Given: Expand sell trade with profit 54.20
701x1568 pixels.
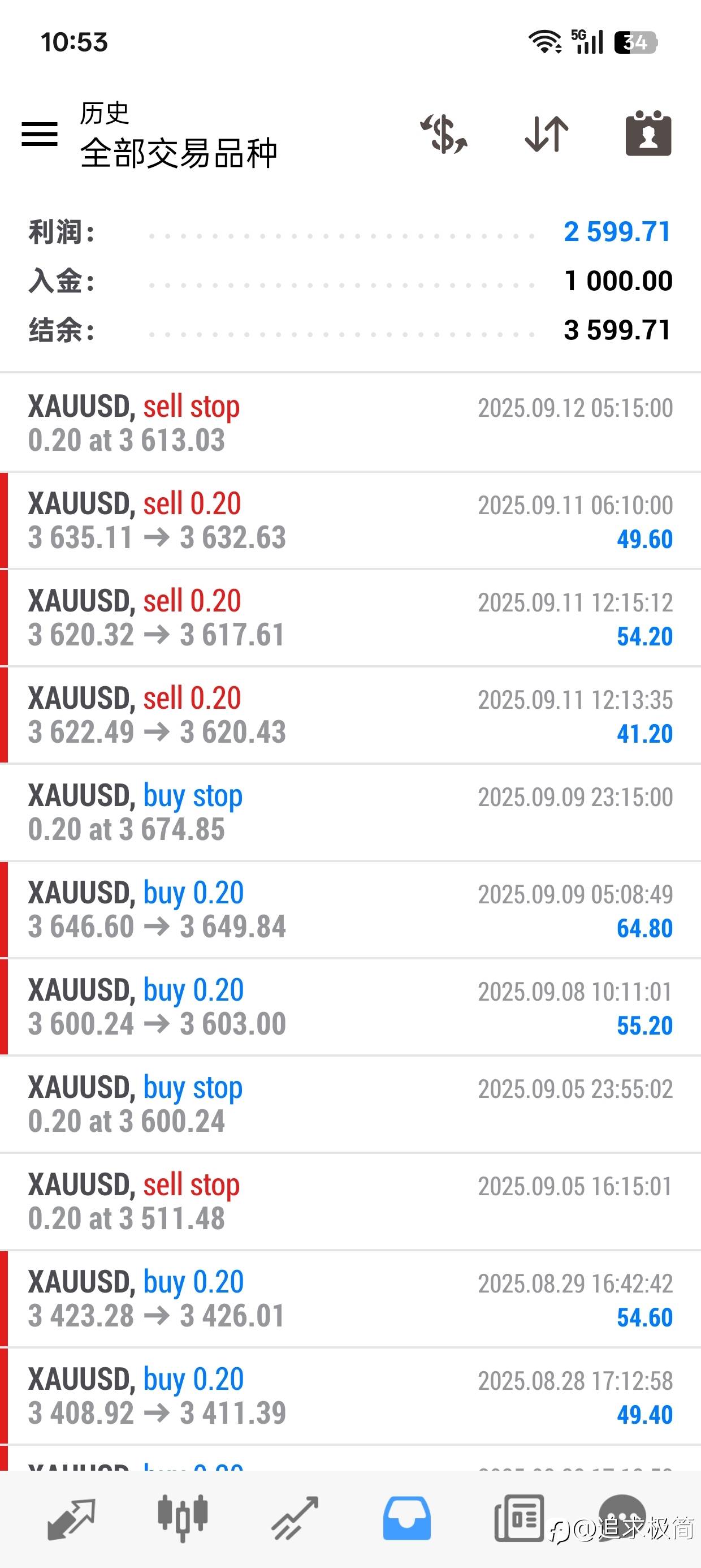Looking at the screenshot, I should click(350, 618).
